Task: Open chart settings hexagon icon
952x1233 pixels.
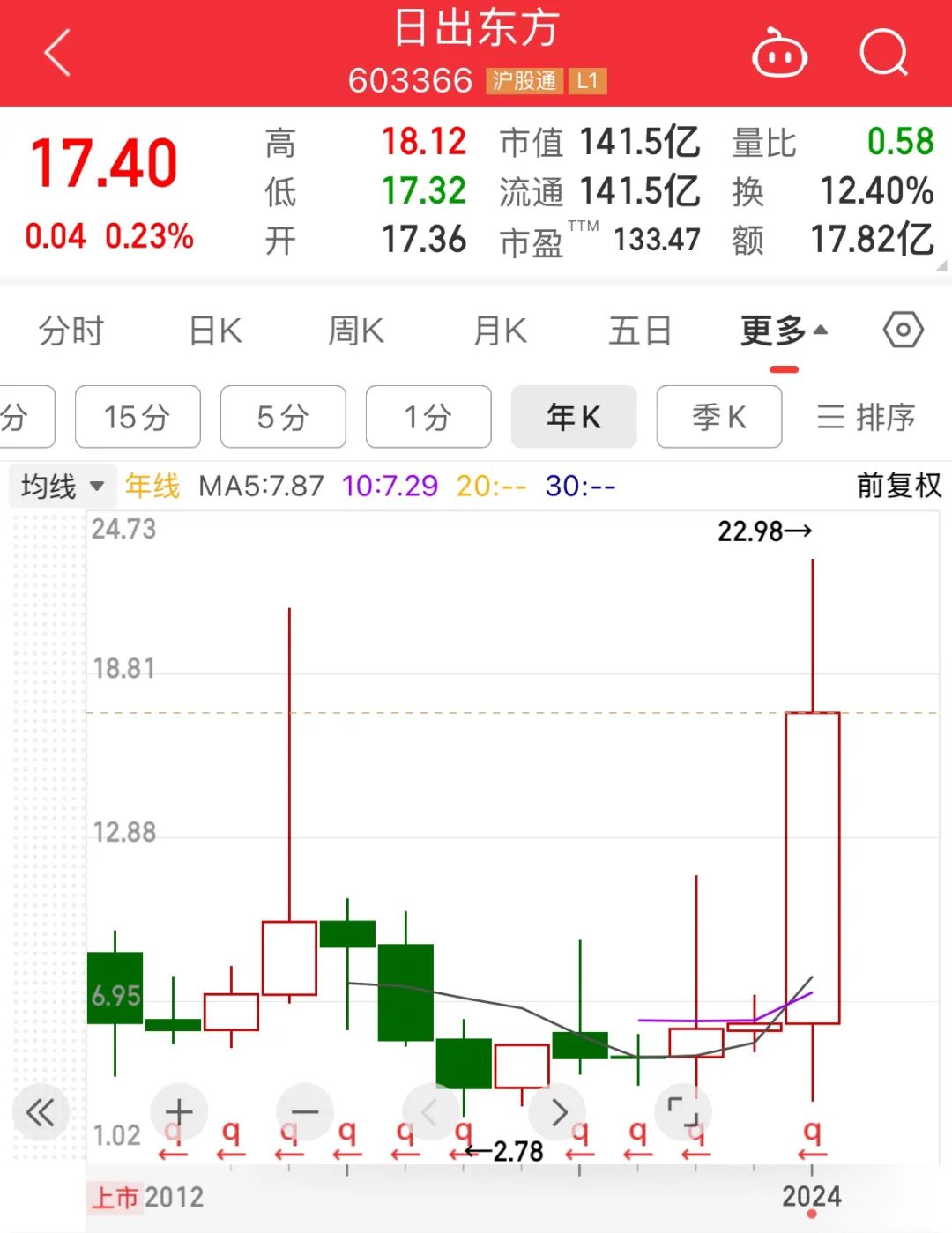Action: tap(903, 331)
